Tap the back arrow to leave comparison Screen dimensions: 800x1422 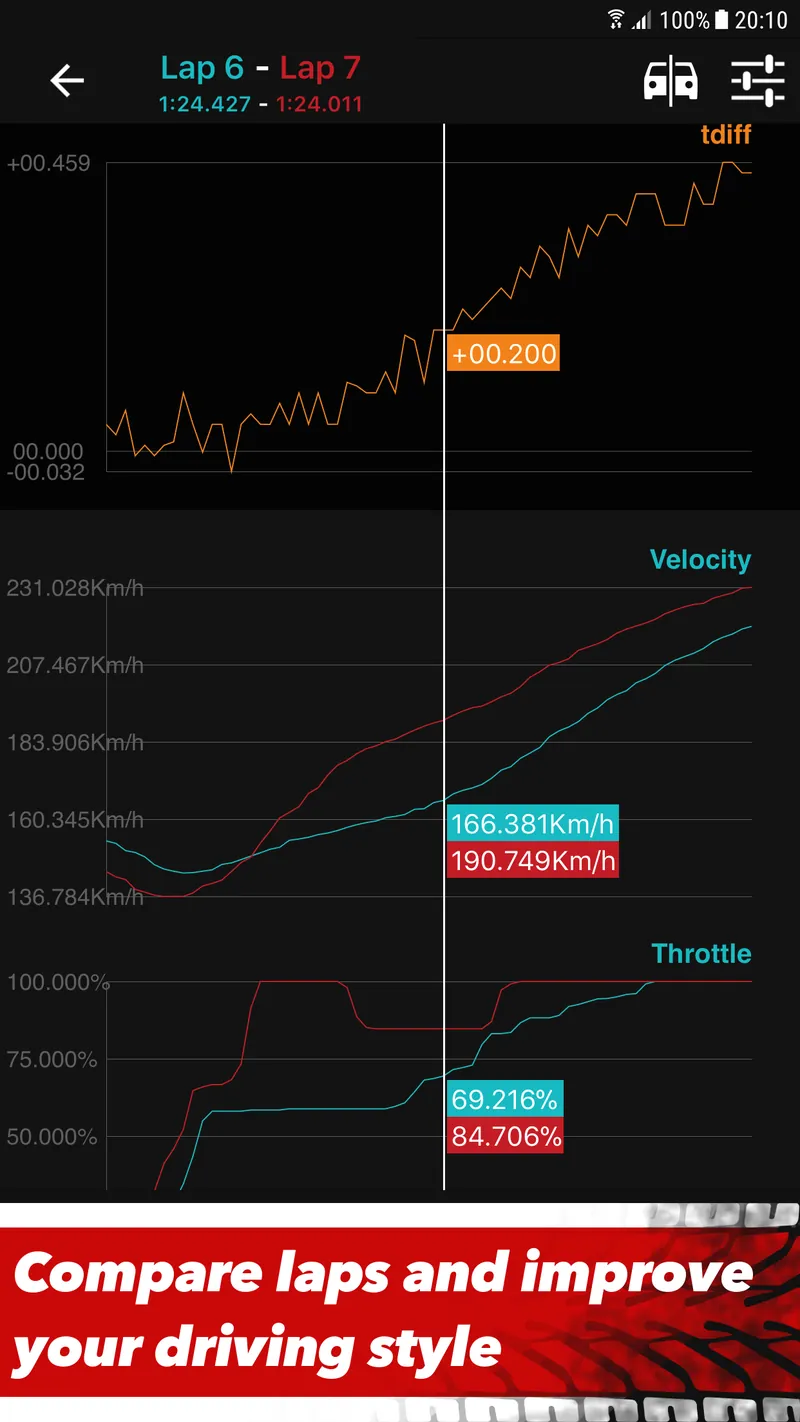point(66,80)
